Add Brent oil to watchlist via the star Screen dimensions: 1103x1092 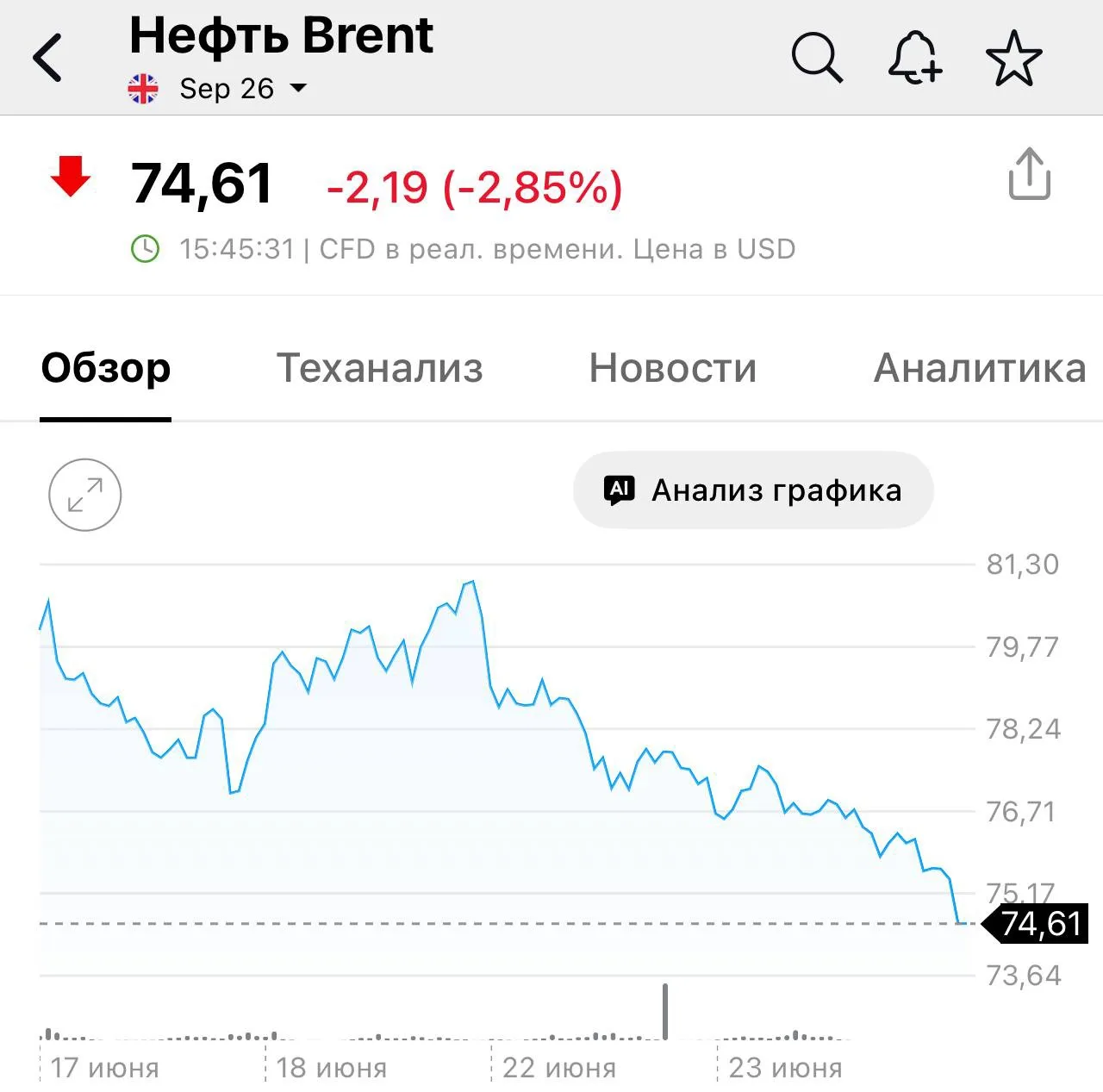pos(1013,58)
